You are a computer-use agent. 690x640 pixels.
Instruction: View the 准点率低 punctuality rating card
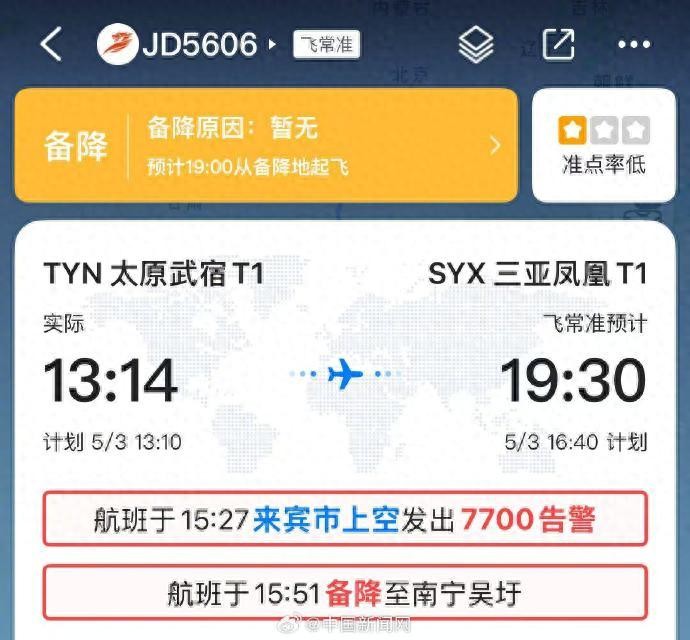603,146
